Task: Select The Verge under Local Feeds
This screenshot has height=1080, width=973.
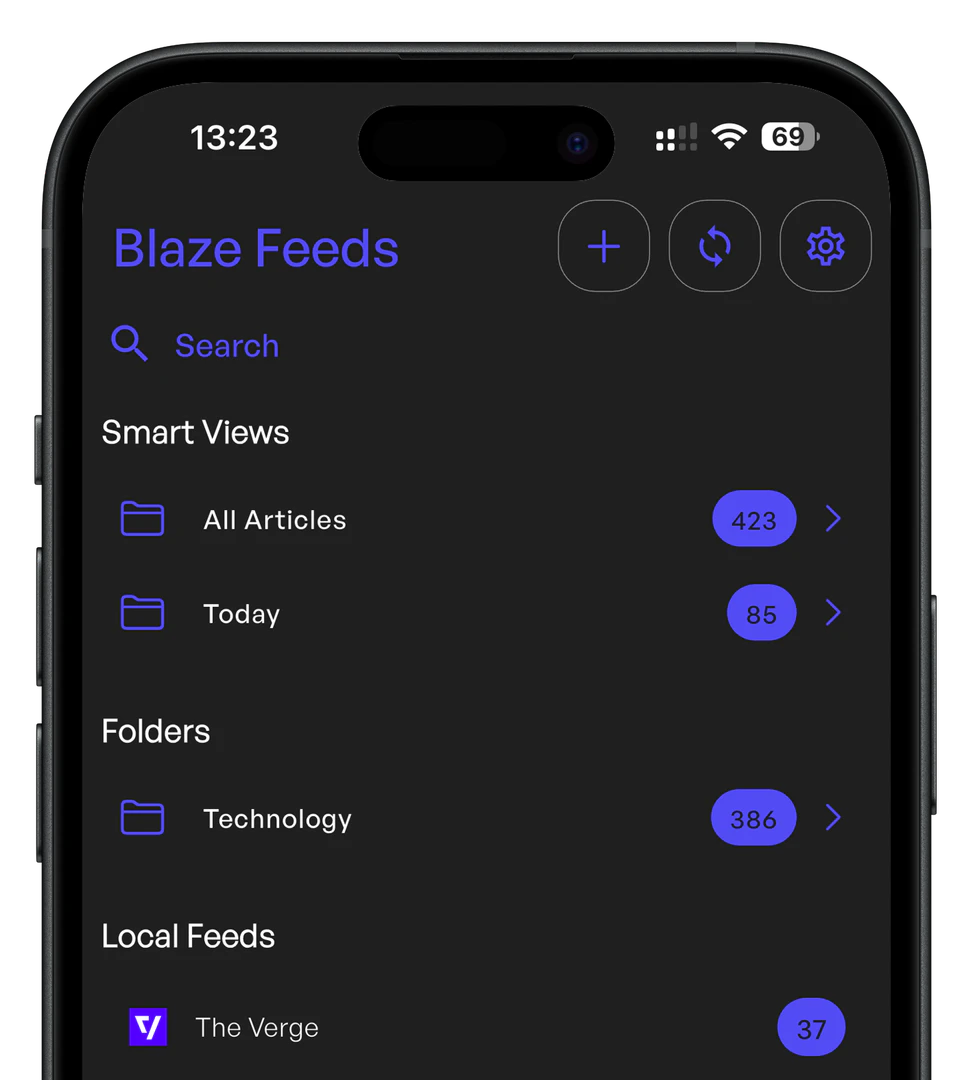Action: 256,1027
